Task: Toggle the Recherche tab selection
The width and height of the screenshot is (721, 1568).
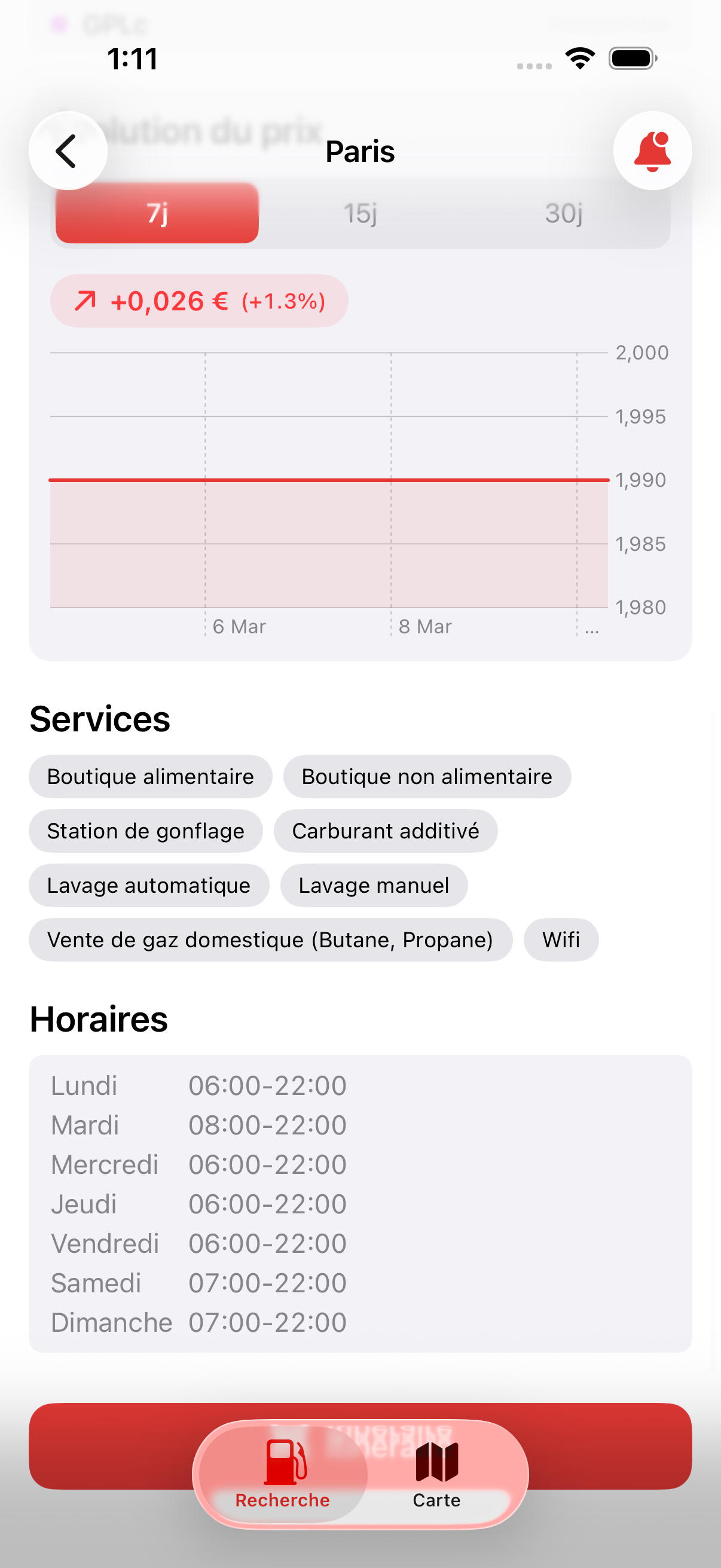Action: click(x=283, y=1500)
